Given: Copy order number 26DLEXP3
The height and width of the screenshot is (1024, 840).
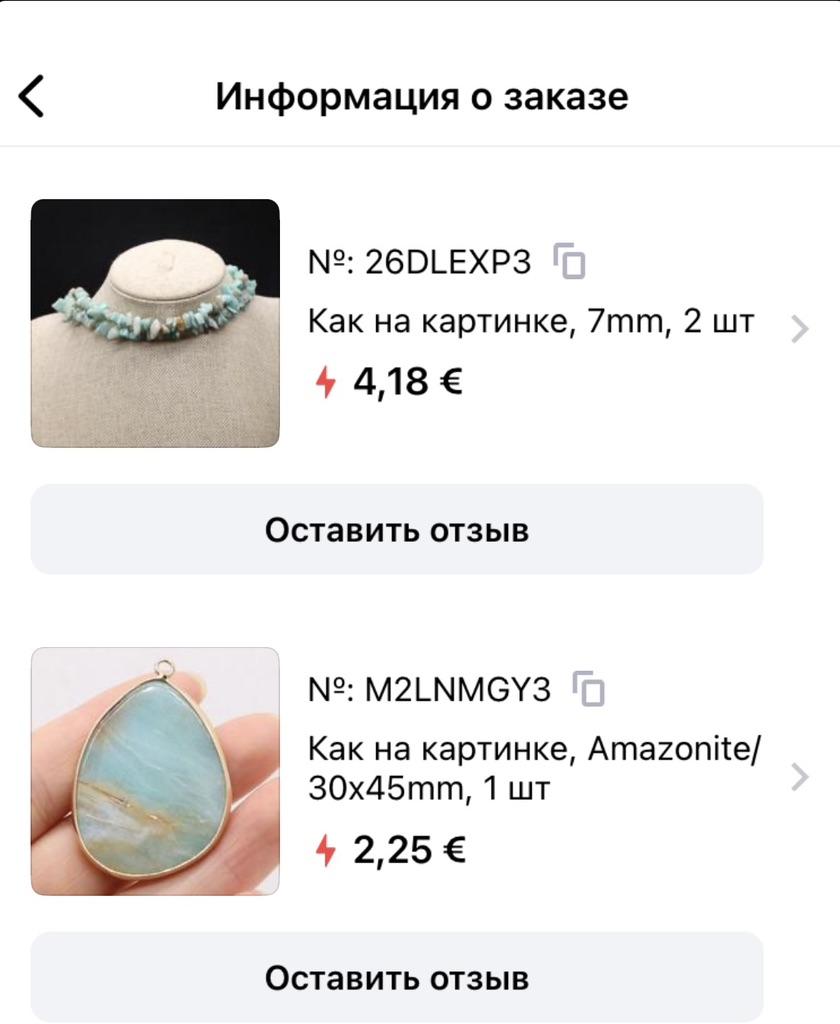Looking at the screenshot, I should (x=570, y=261).
